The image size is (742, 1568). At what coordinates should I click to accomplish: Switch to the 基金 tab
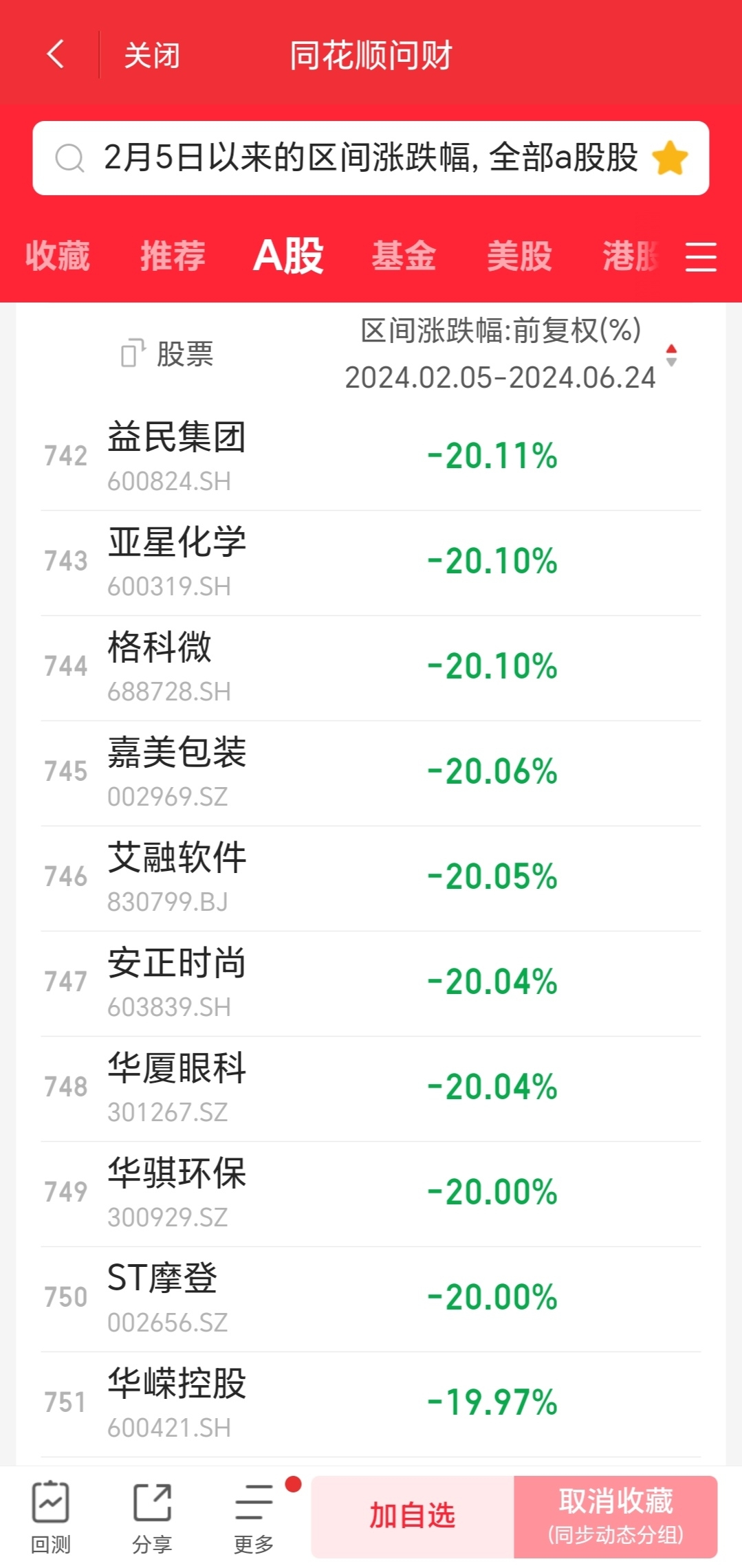404,256
